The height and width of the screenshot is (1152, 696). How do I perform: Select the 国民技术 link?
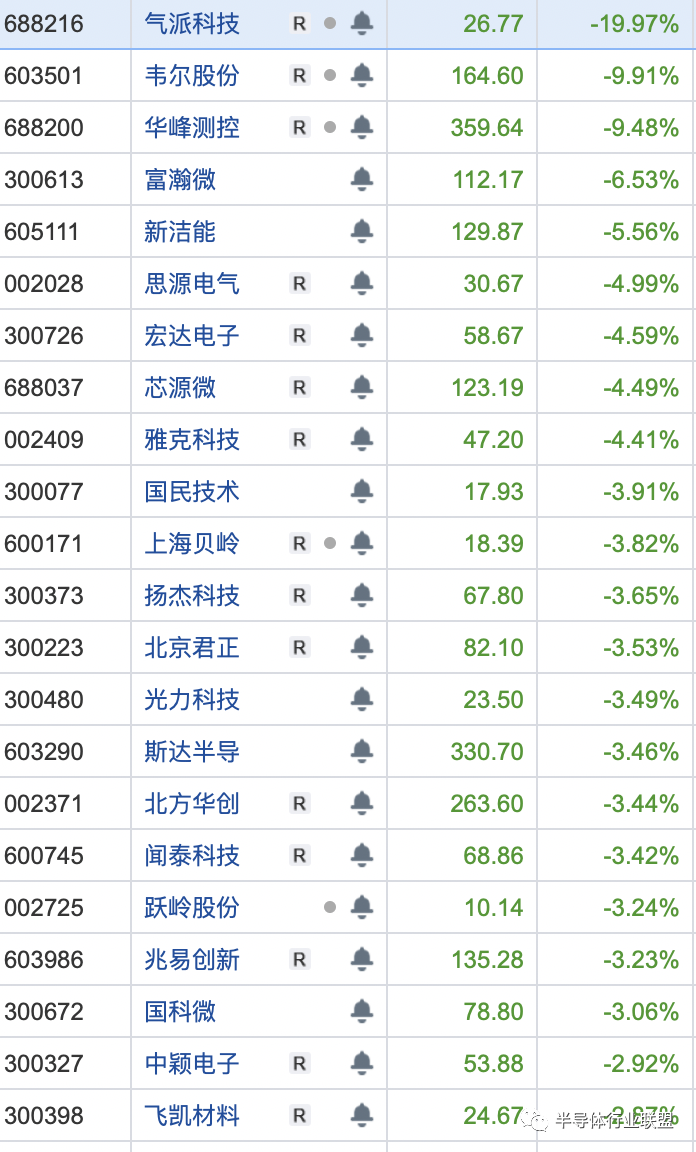pyautogui.click(x=192, y=492)
